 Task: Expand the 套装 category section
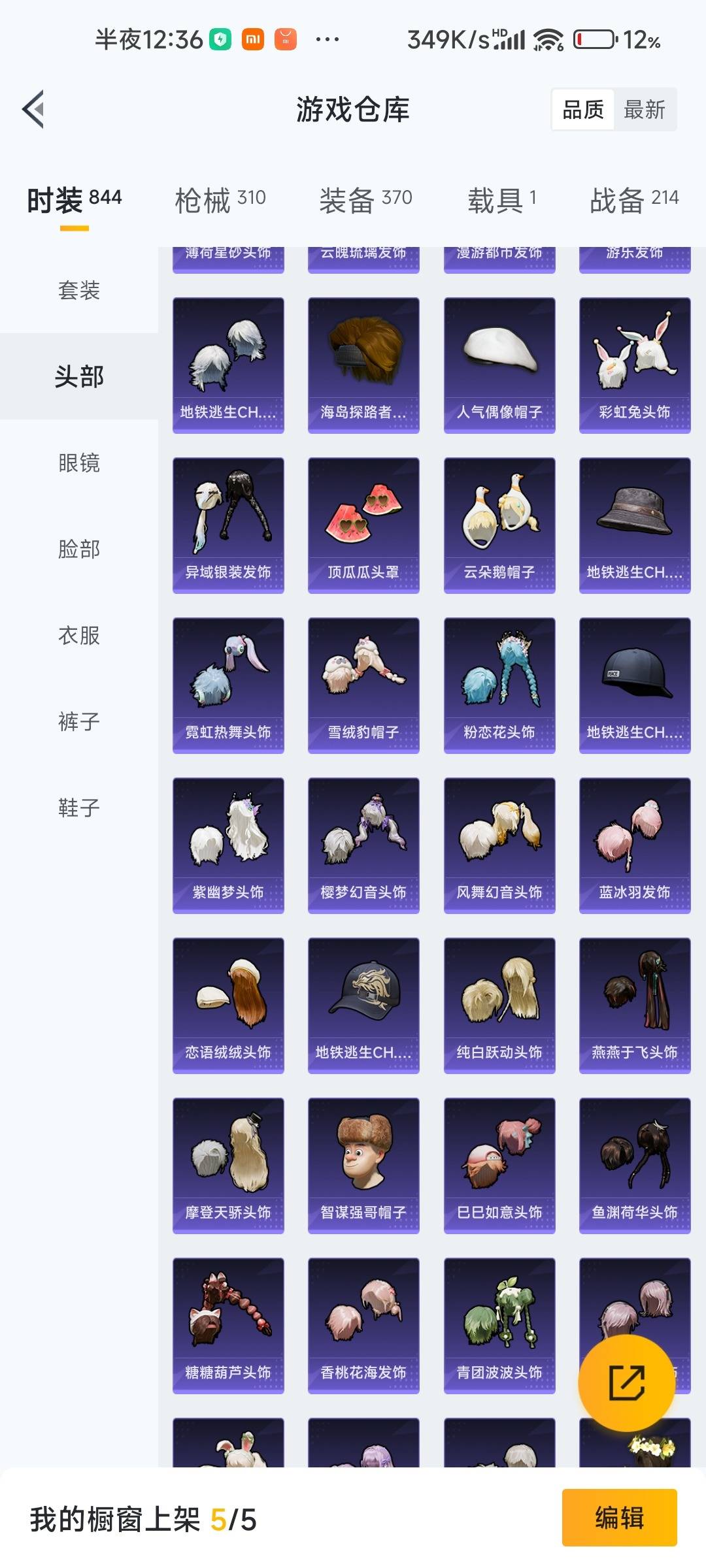[x=78, y=291]
